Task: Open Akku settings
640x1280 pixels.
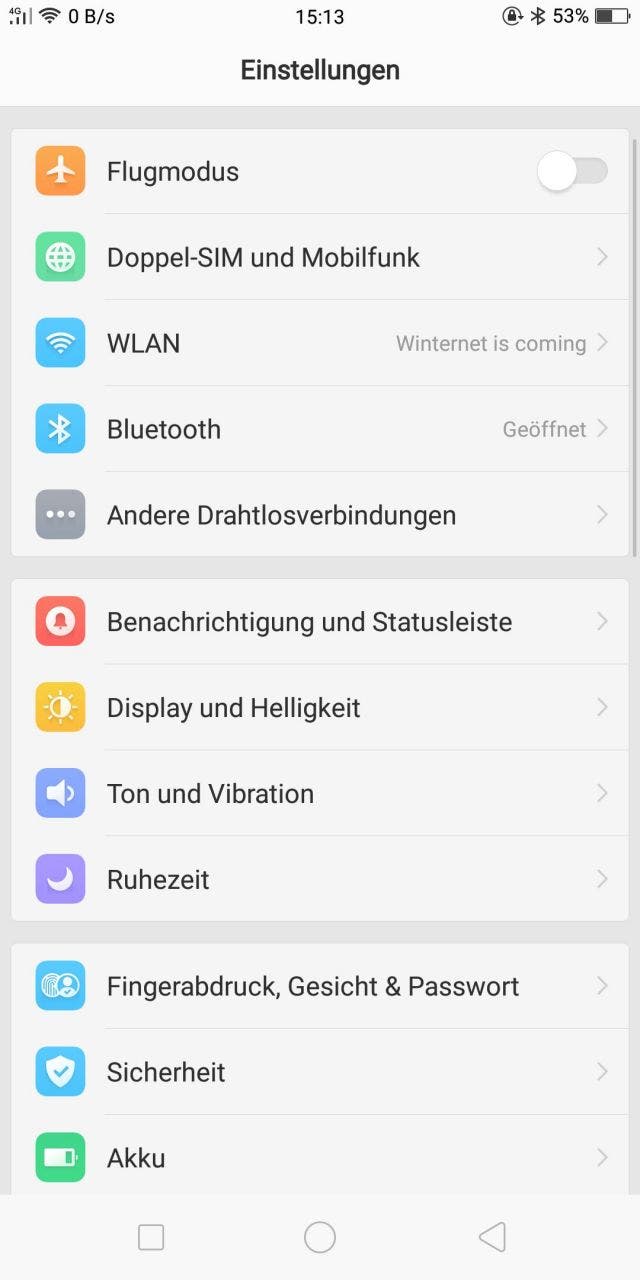Action: point(320,1157)
